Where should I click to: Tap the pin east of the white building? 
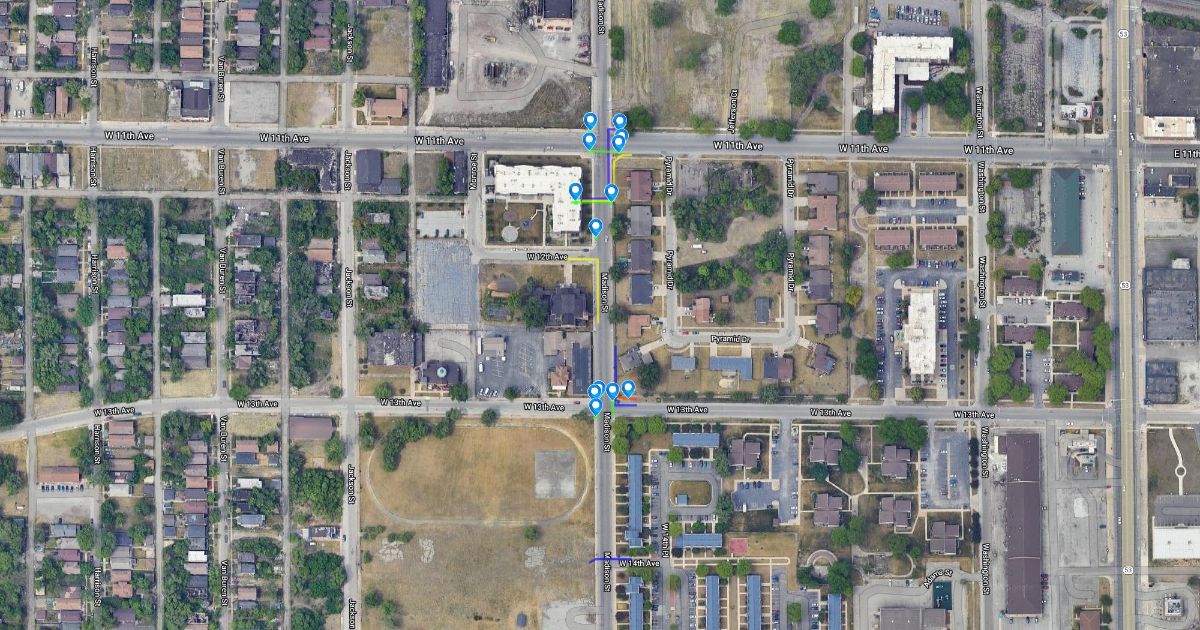(x=611, y=191)
